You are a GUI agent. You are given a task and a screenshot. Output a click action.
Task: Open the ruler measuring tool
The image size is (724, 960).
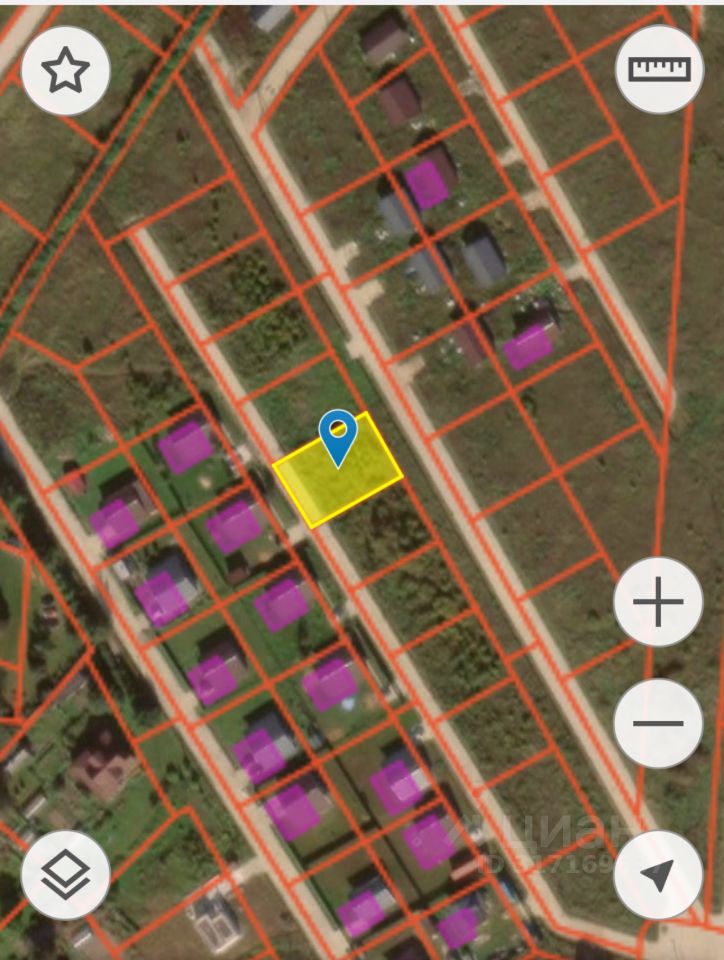click(659, 69)
